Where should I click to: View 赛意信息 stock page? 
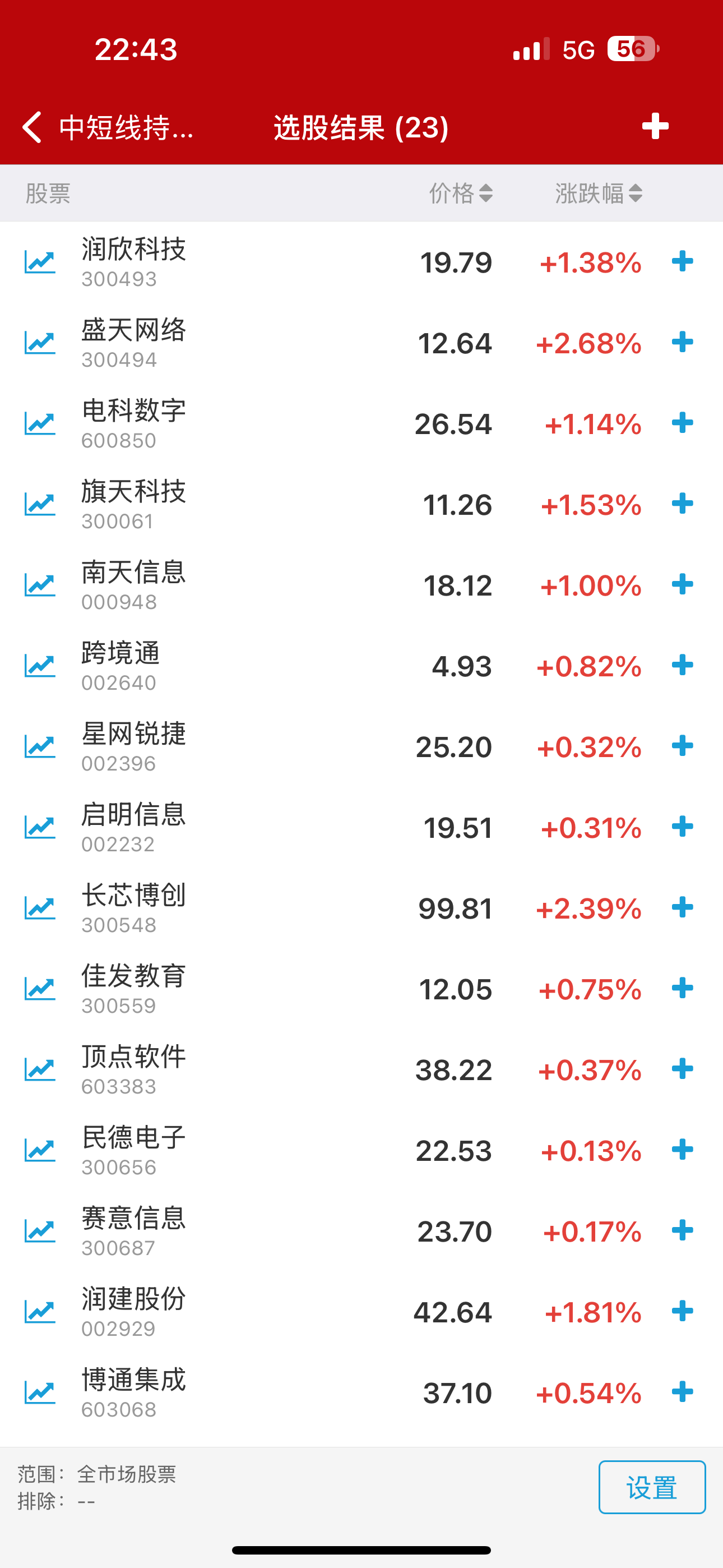click(134, 1231)
